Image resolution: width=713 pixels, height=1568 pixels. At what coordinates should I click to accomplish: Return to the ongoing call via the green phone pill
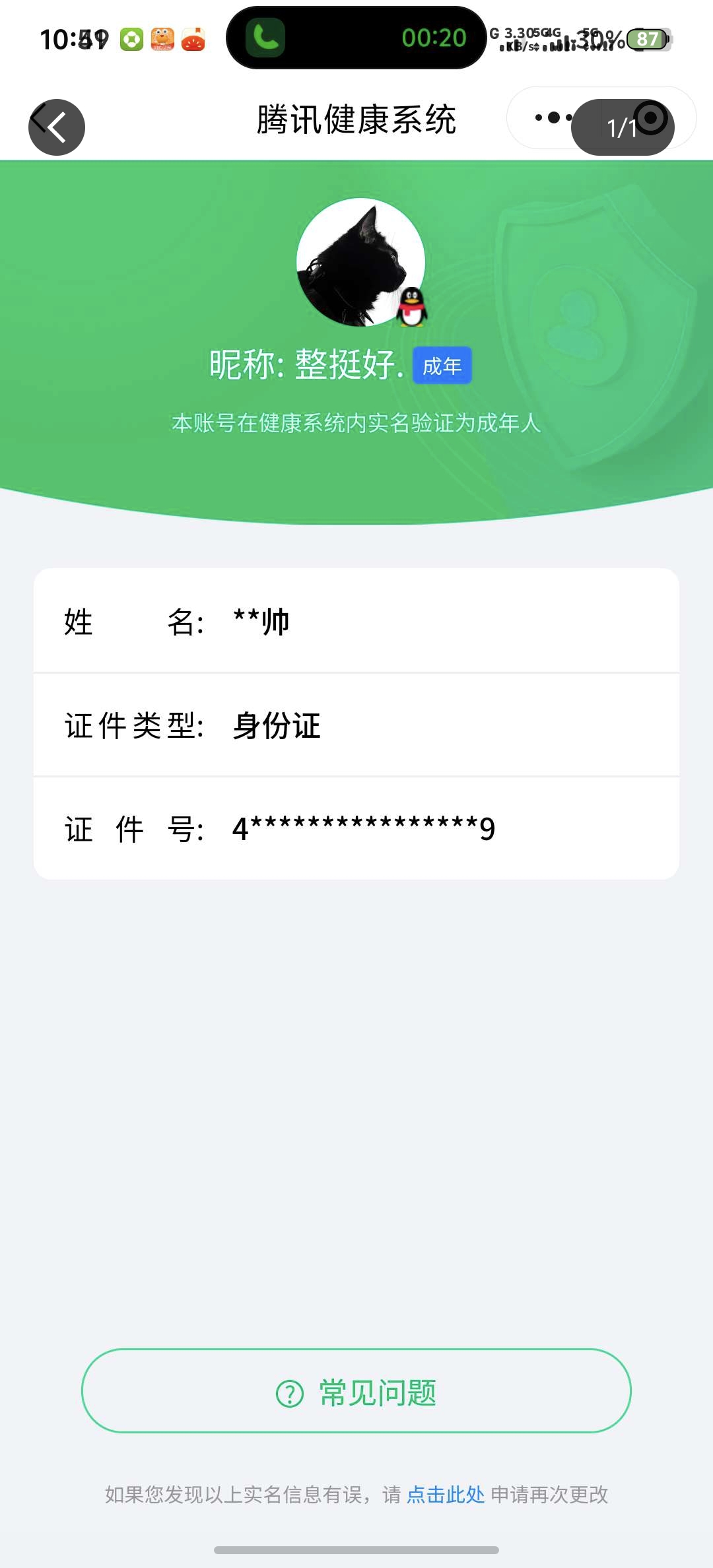tap(356, 38)
